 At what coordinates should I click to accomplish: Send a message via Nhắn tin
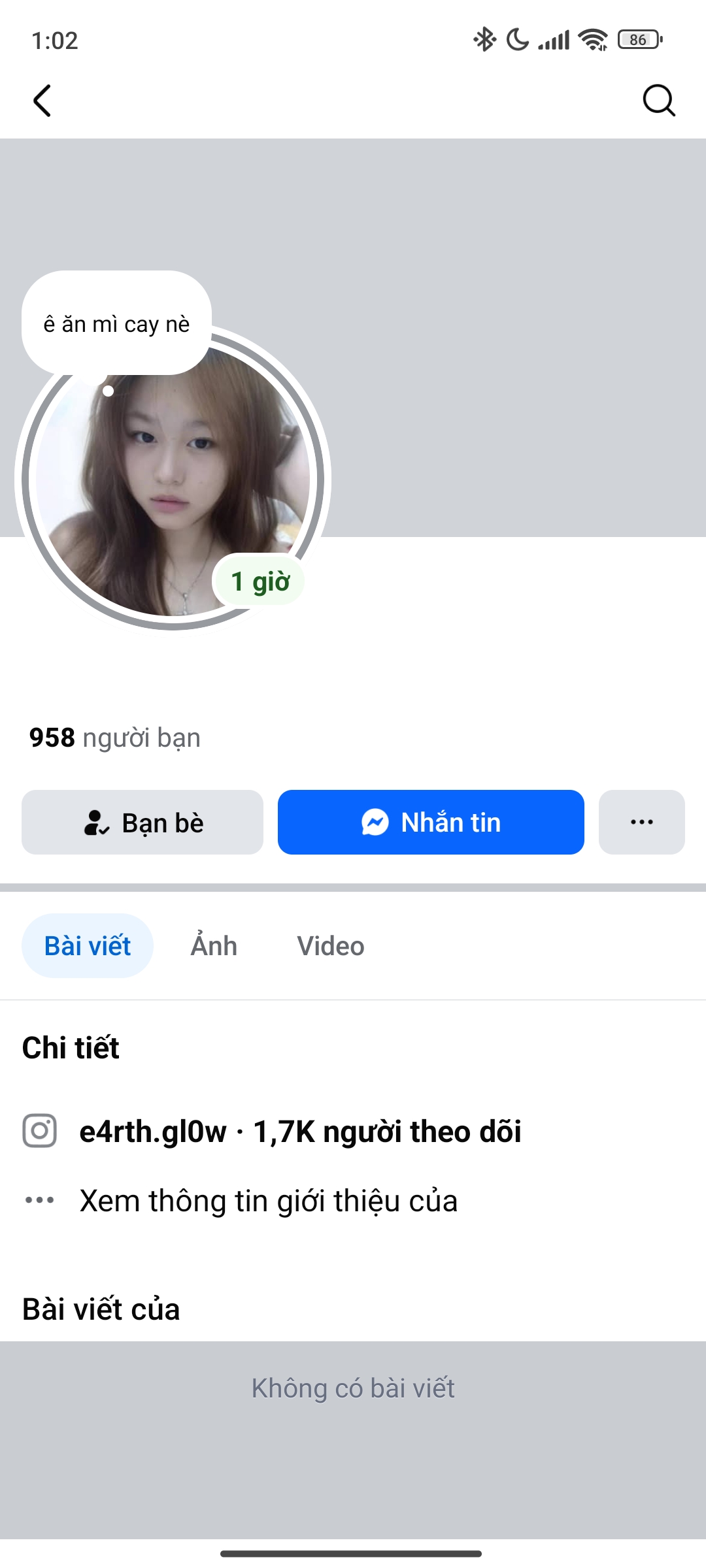click(431, 823)
